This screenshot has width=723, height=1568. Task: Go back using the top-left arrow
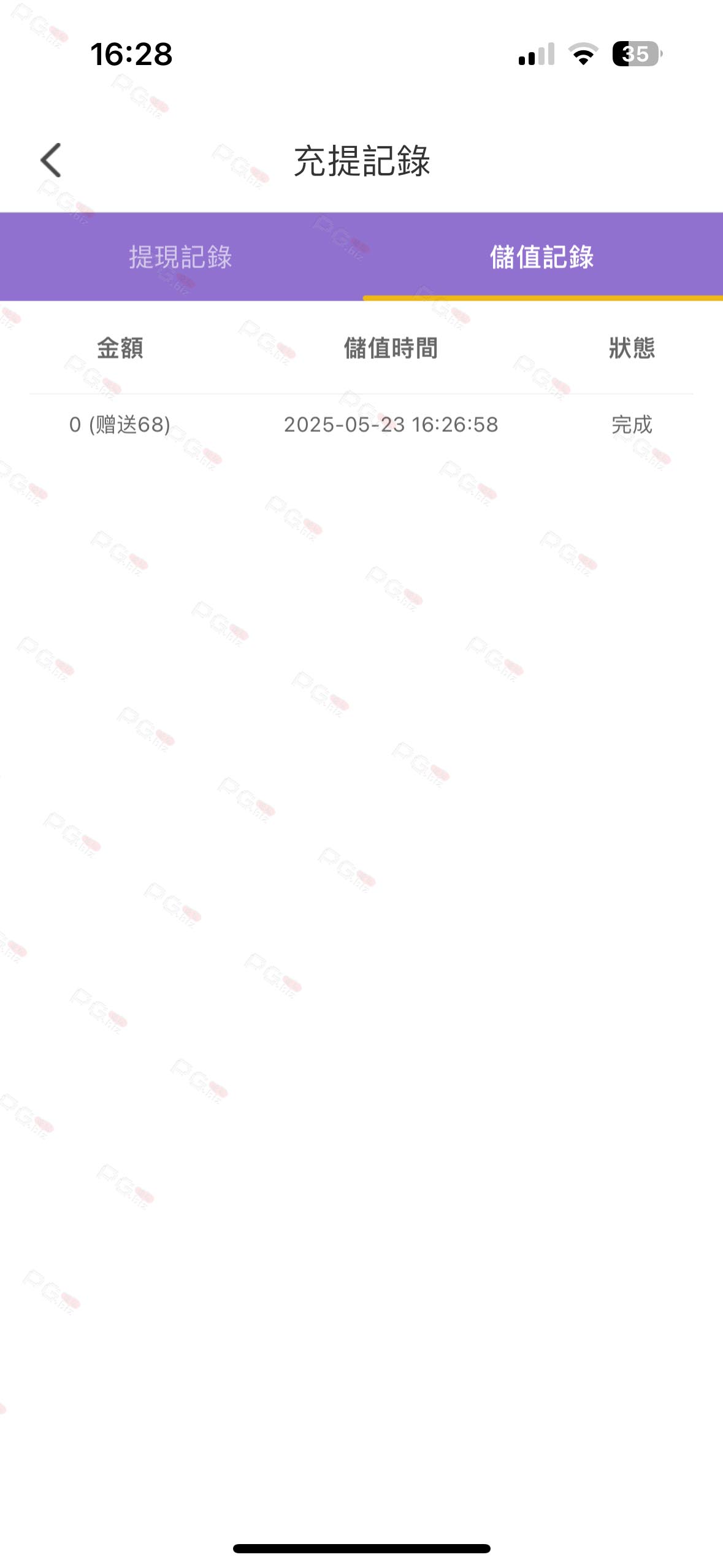[51, 160]
